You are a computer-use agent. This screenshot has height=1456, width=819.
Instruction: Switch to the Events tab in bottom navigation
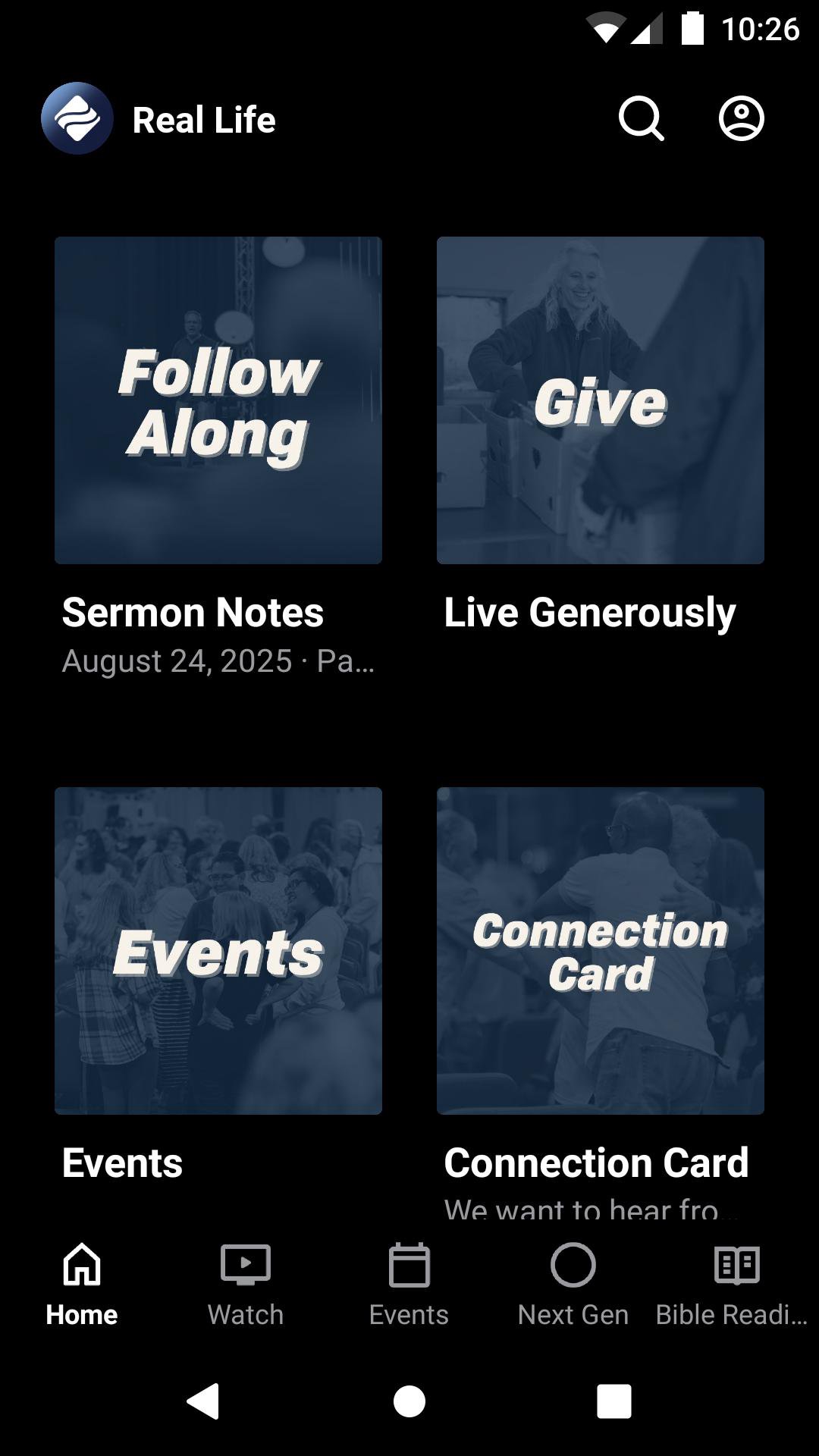pyautogui.click(x=409, y=1282)
